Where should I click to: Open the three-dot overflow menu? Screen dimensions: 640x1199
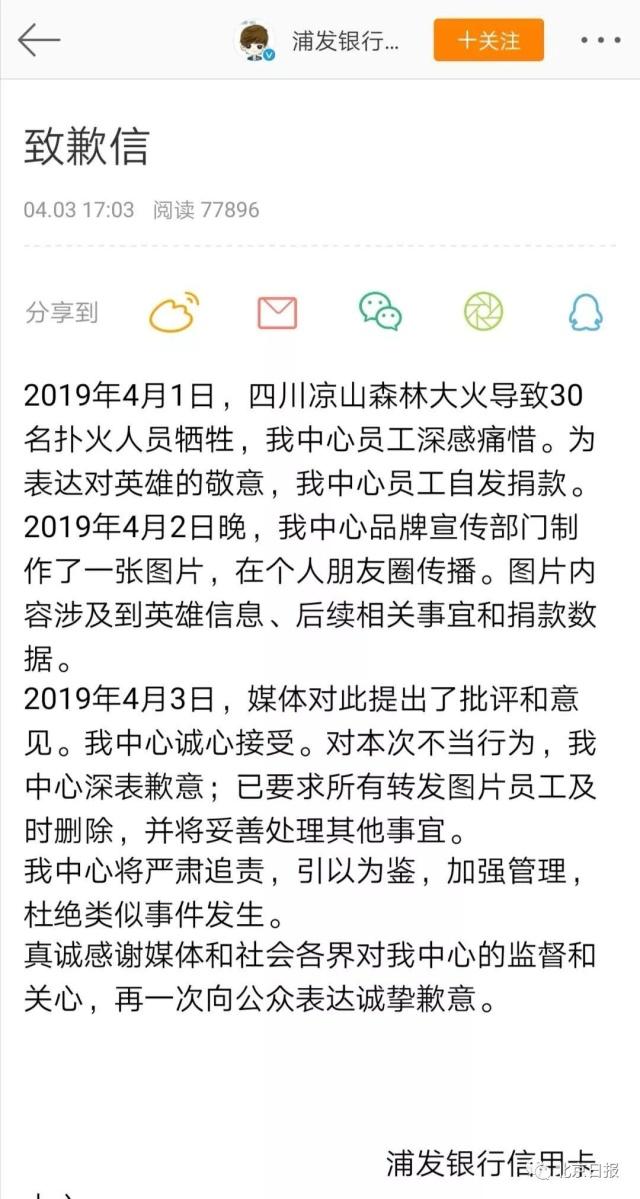(x=601, y=41)
